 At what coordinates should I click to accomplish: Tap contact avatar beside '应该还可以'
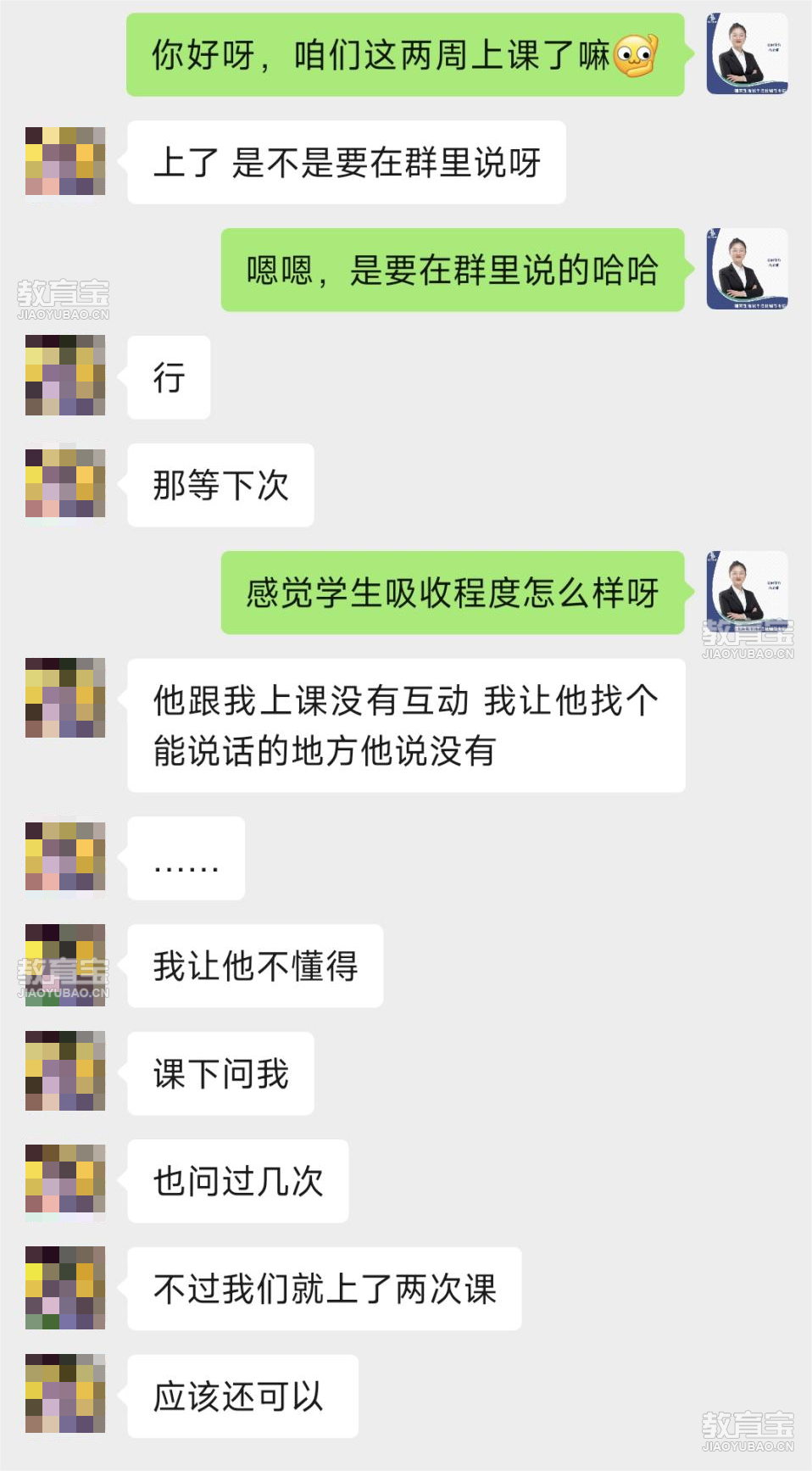pos(65,1394)
